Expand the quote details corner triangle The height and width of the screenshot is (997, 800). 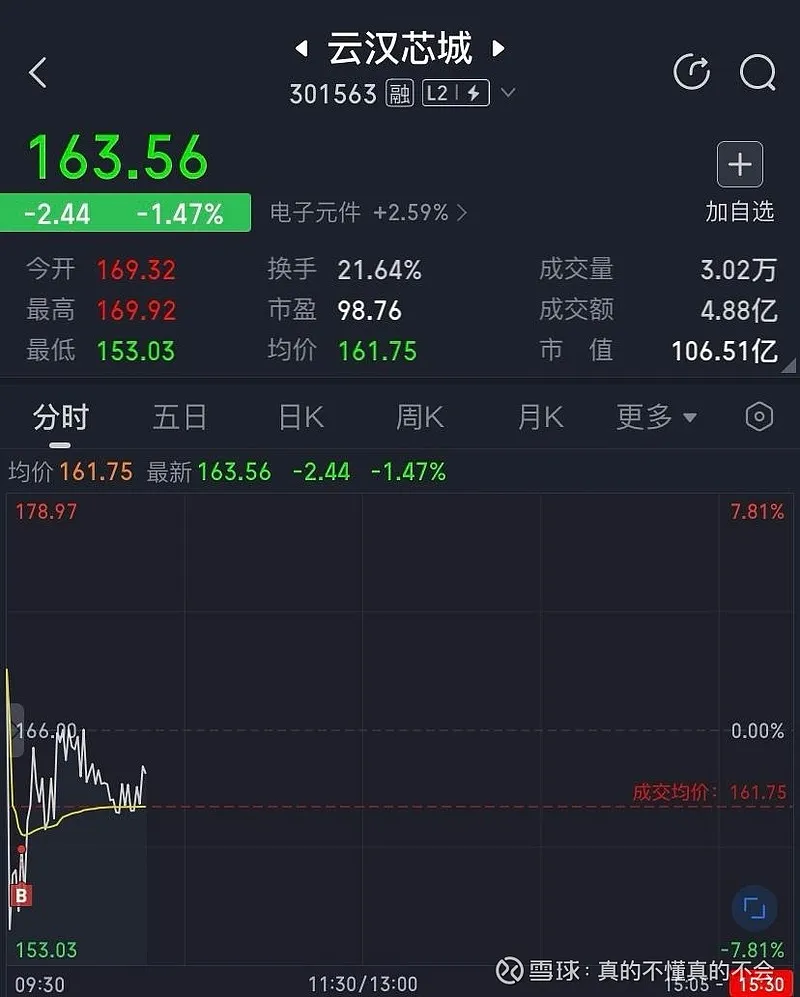click(x=791, y=366)
